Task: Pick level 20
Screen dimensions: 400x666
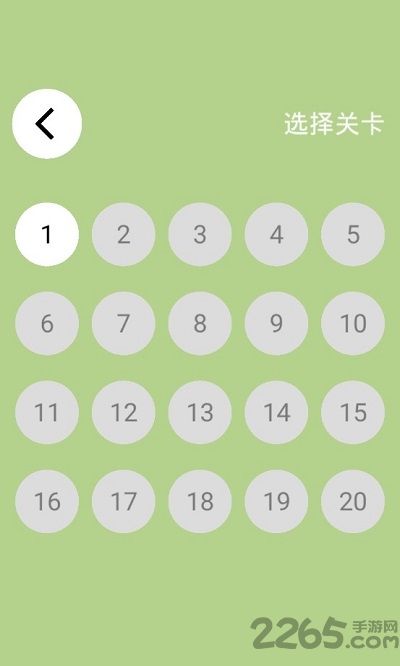Action: tap(353, 502)
